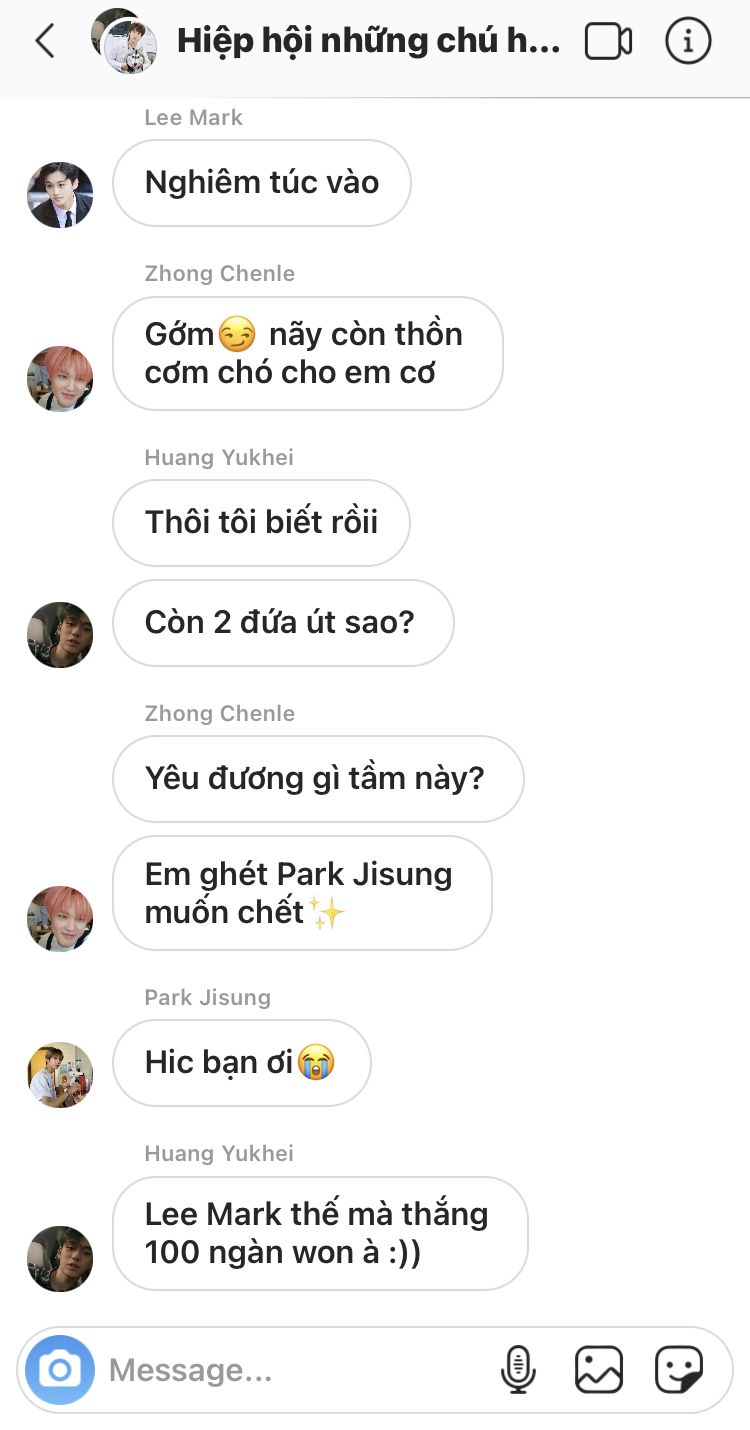Screen dimensions: 750x1430
Task: Open Huang Yukhei's avatar beside the 100 ngàn won message
Action: [x=60, y=1259]
